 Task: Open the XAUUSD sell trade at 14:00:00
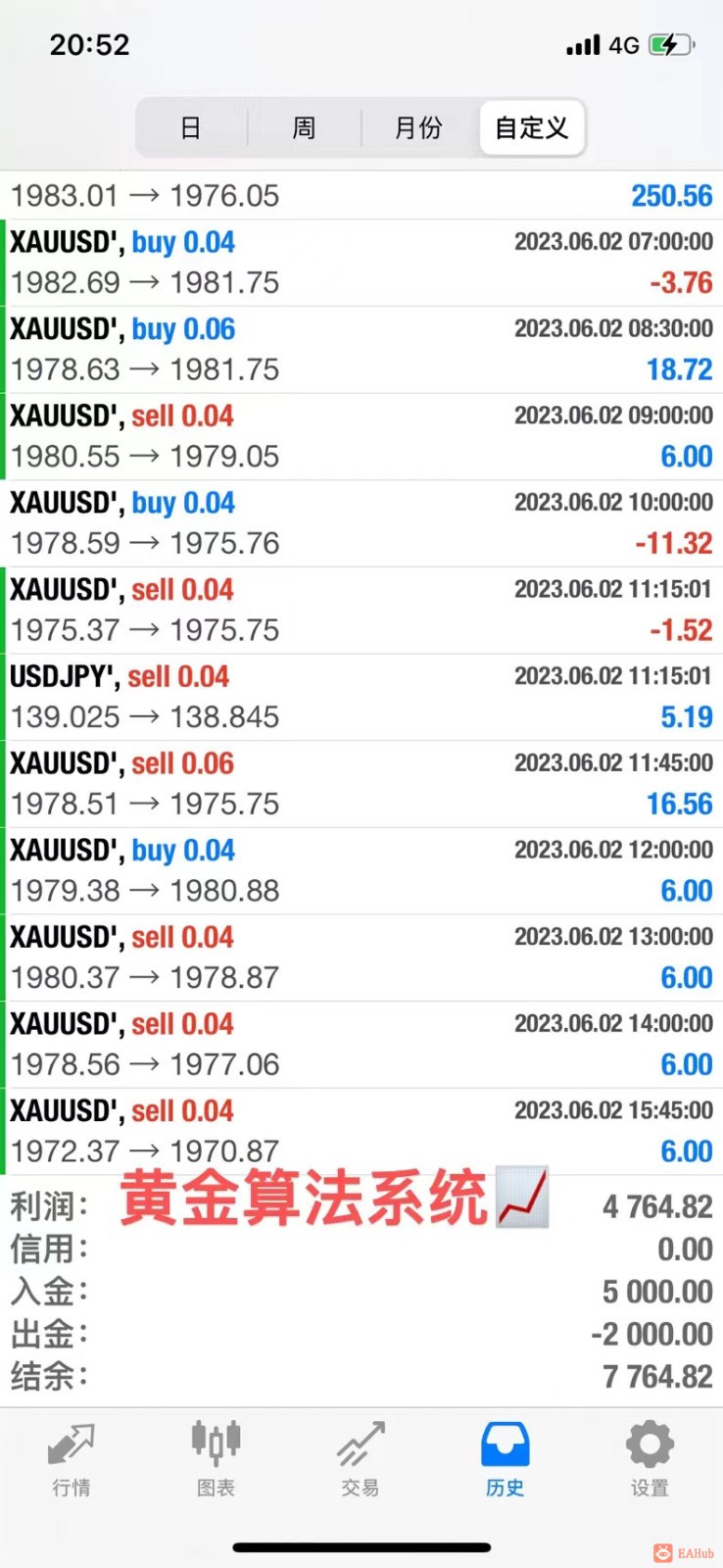[x=361, y=1044]
